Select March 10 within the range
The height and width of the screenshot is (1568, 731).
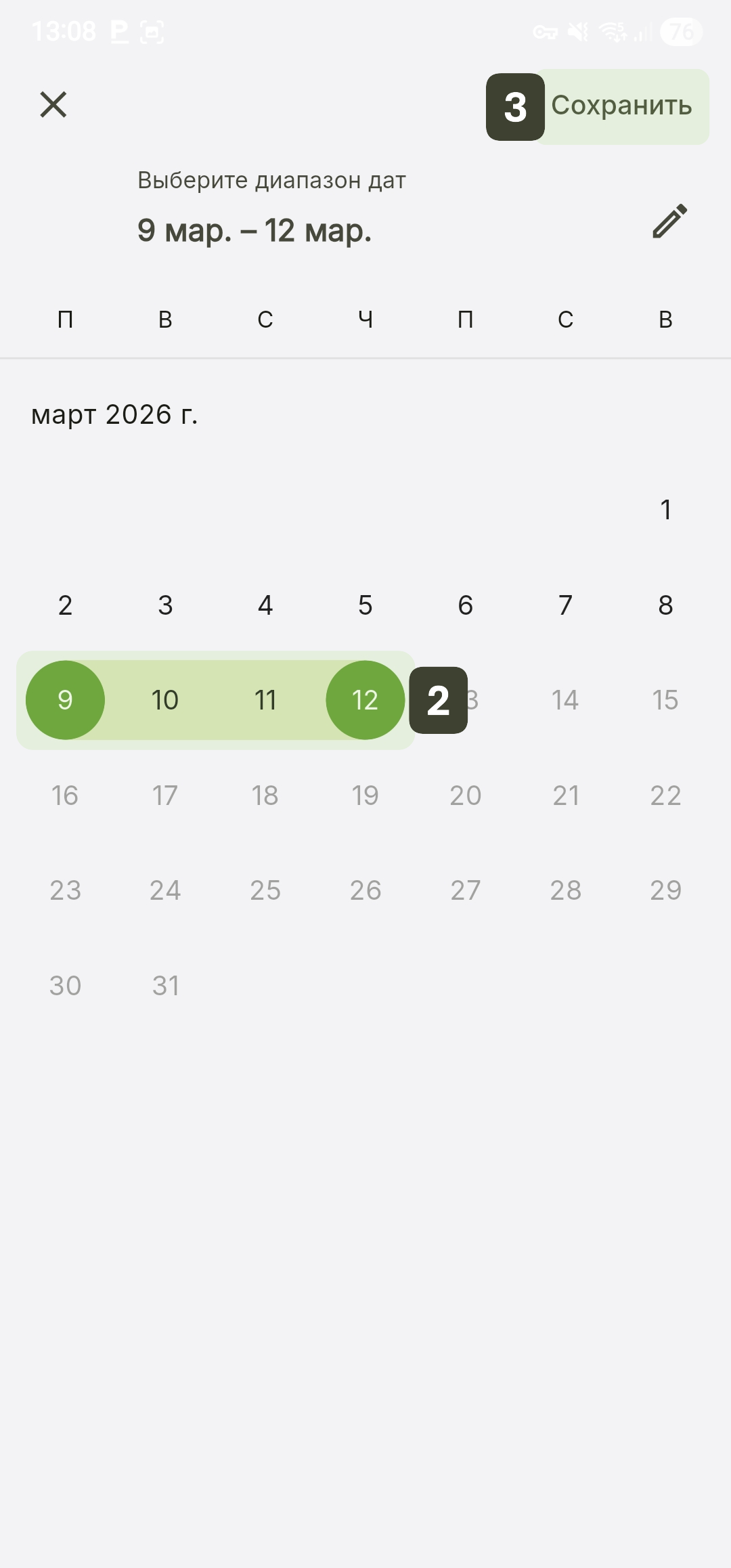click(165, 700)
